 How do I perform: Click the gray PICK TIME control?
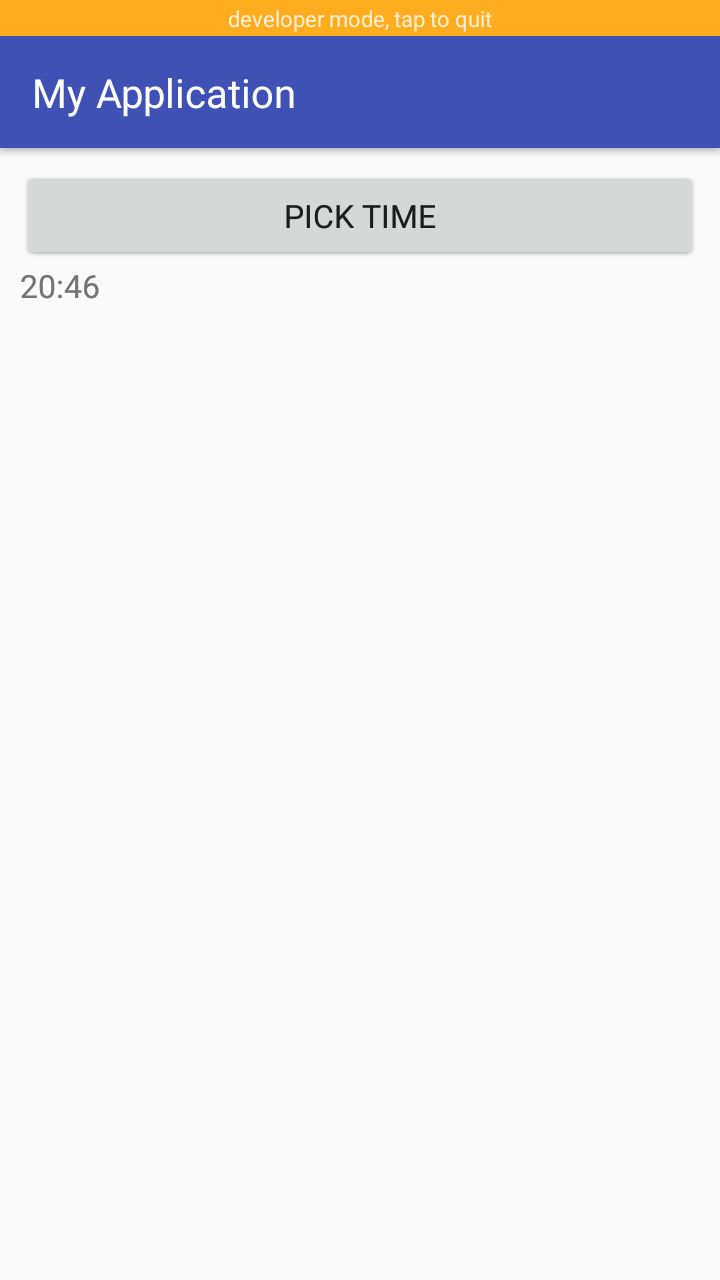pos(360,215)
